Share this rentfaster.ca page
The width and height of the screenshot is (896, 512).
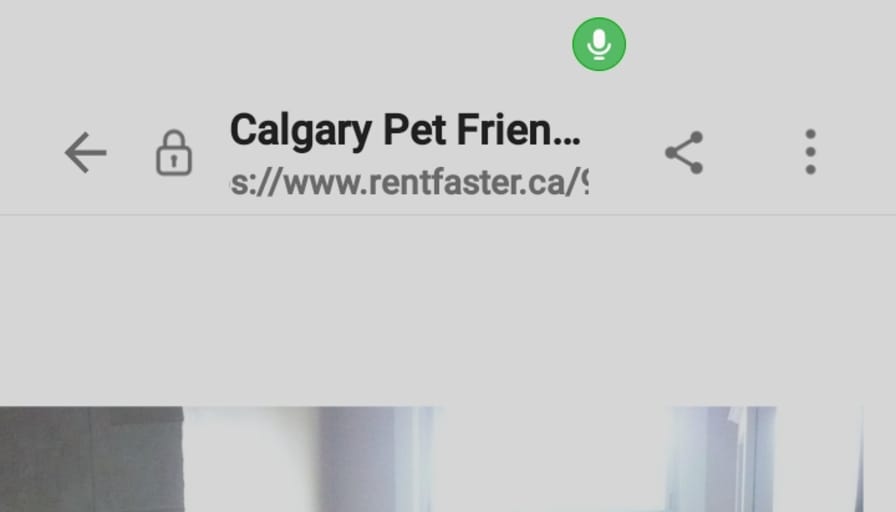[684, 153]
